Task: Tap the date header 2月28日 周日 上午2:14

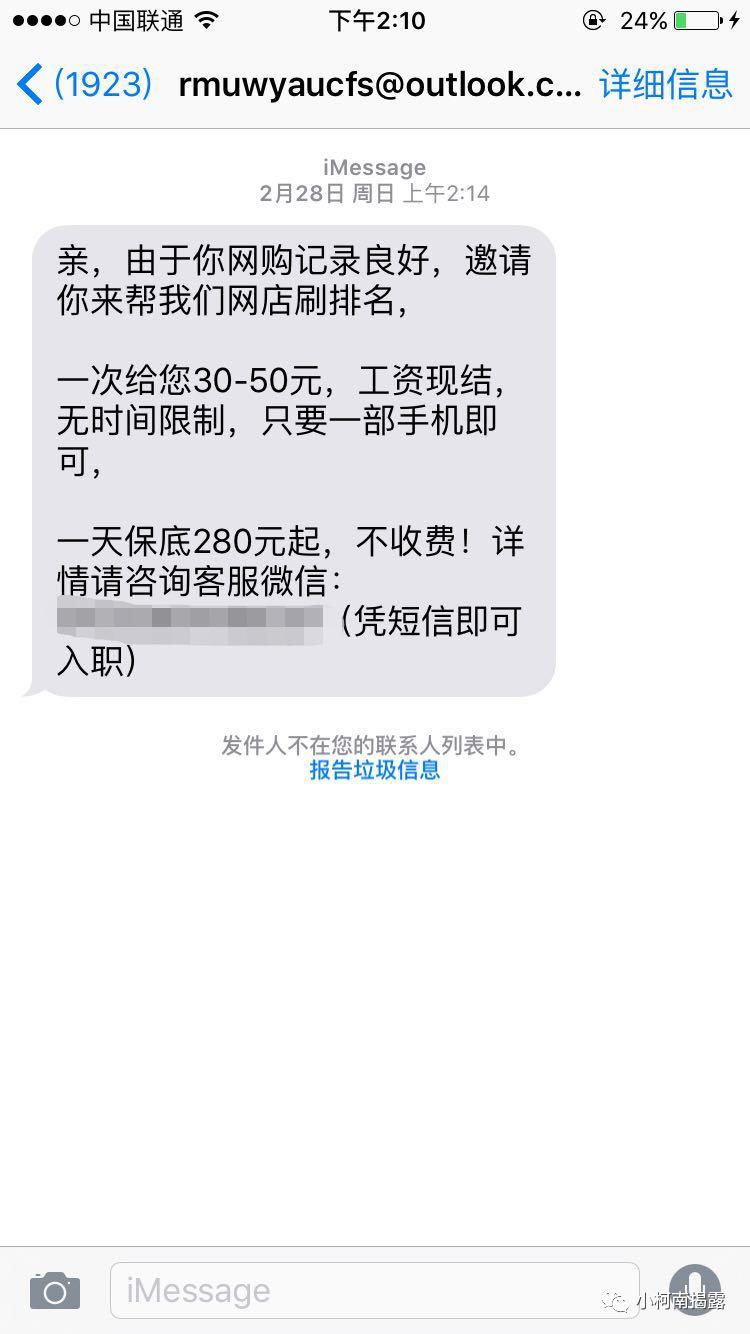Action: click(x=374, y=193)
